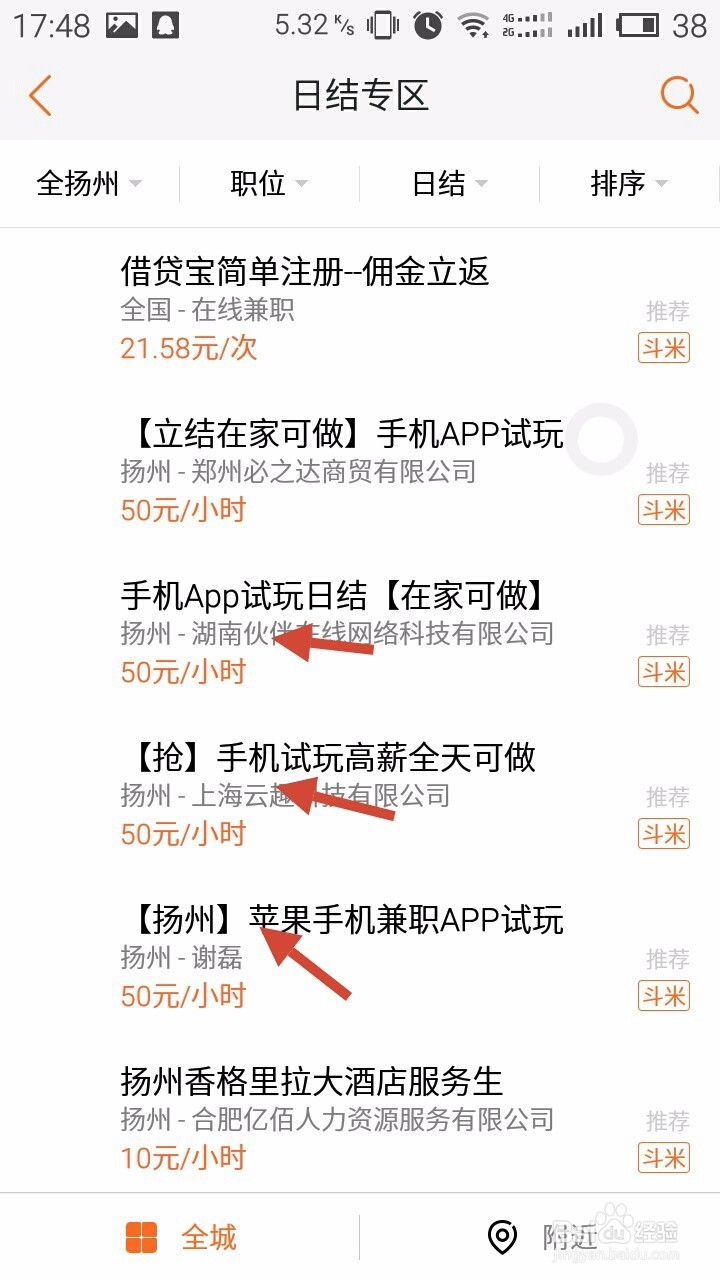Activate the 全城 tab selection
This screenshot has width=720, height=1280.
185,1237
